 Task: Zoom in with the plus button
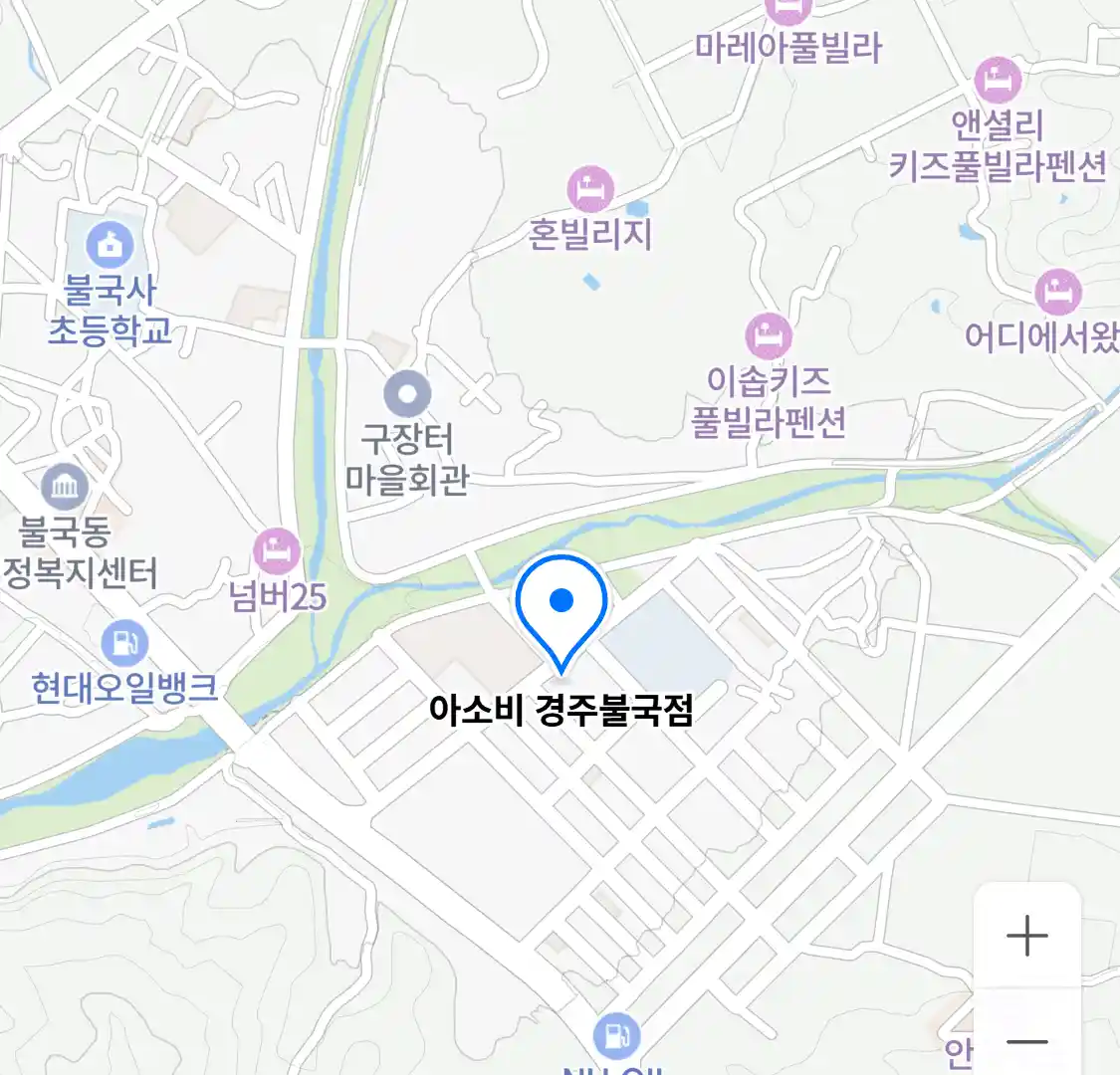pos(1026,936)
